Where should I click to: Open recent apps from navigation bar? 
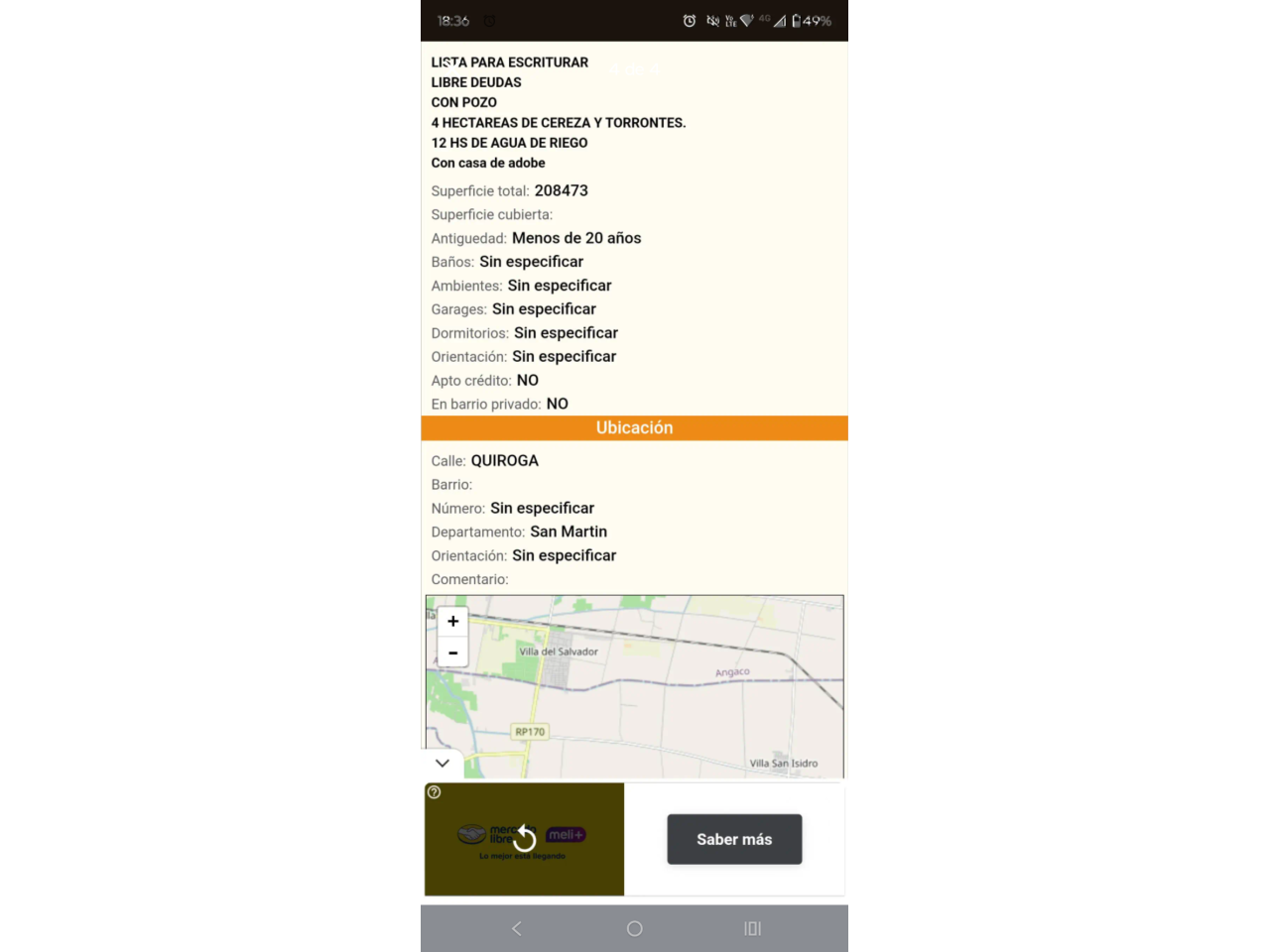tap(752, 928)
